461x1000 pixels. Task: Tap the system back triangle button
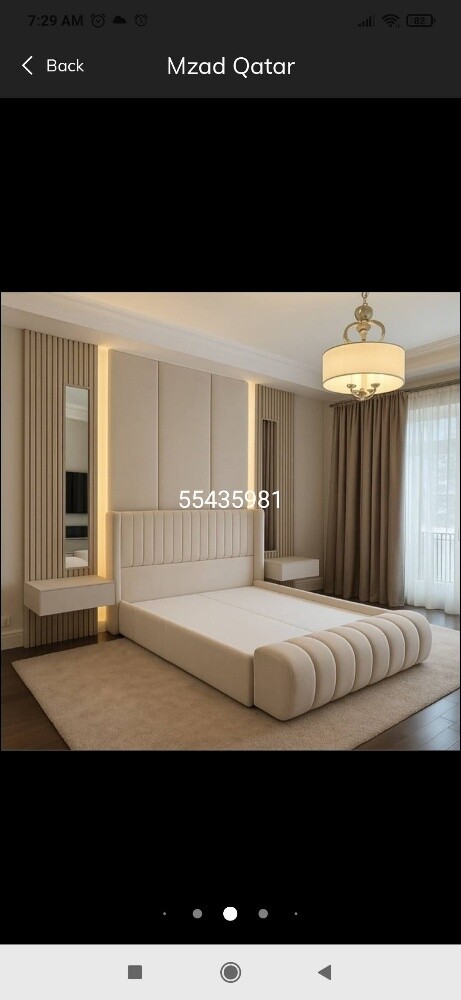point(325,972)
